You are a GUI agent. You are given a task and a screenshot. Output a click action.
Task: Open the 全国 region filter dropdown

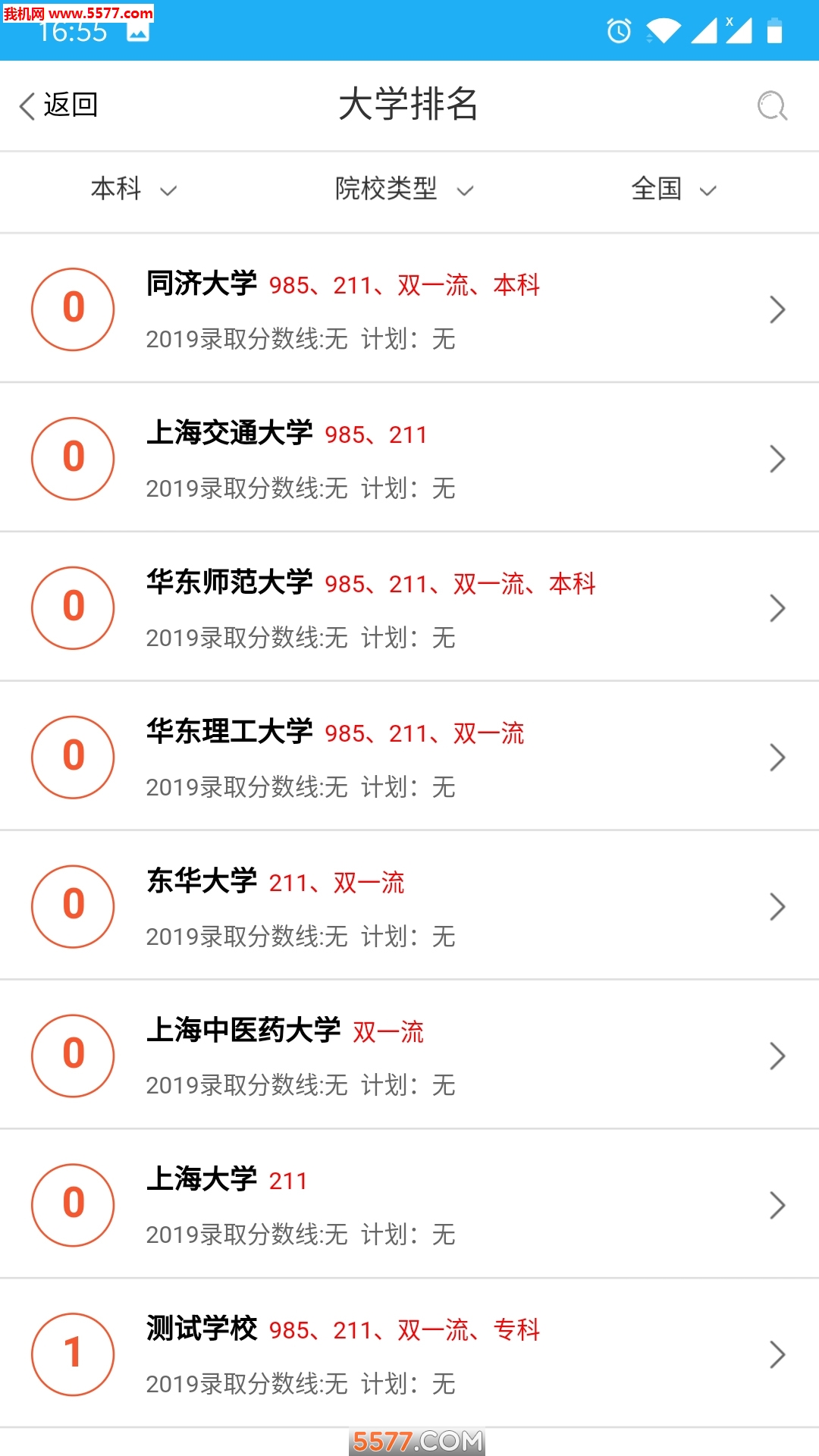click(673, 190)
